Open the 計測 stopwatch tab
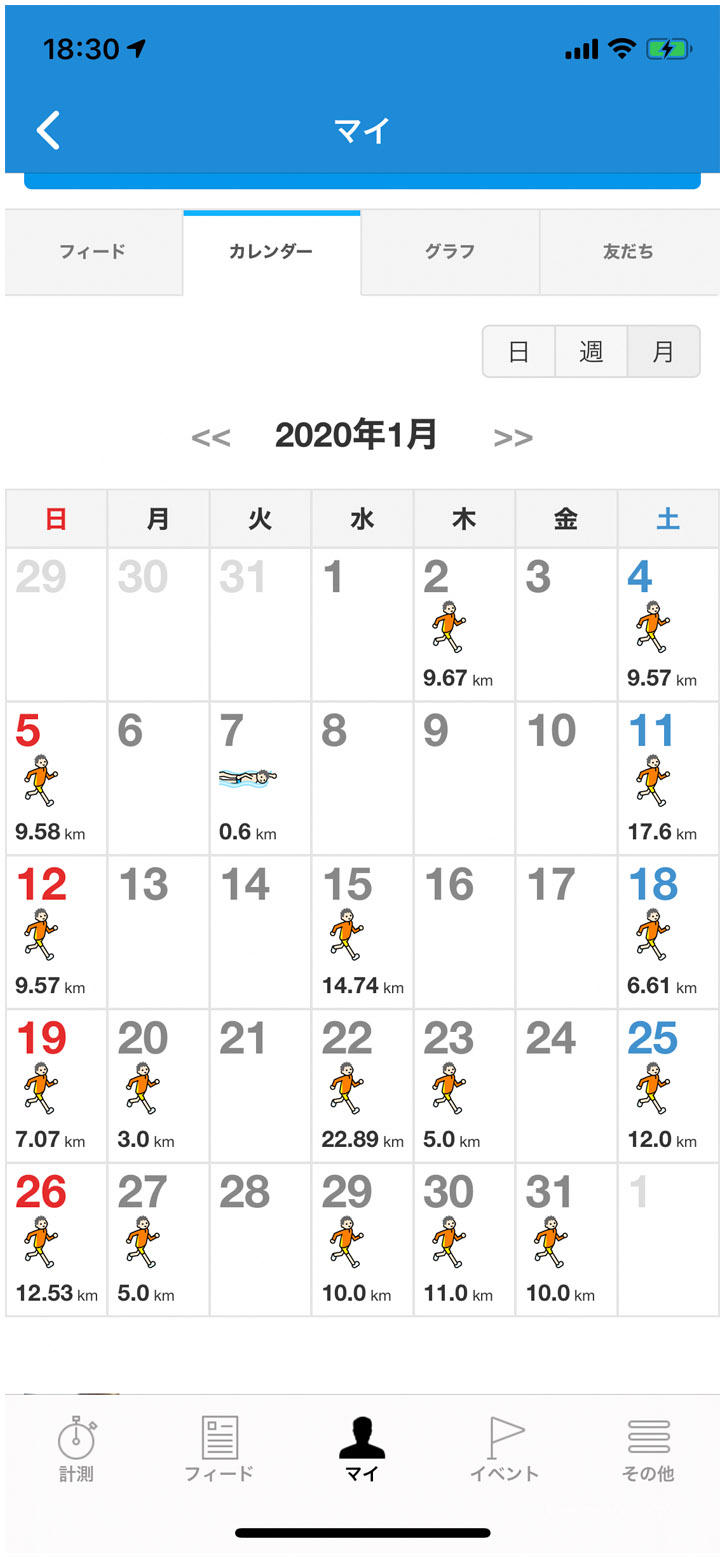The height and width of the screenshot is (1558, 725). point(76,1449)
